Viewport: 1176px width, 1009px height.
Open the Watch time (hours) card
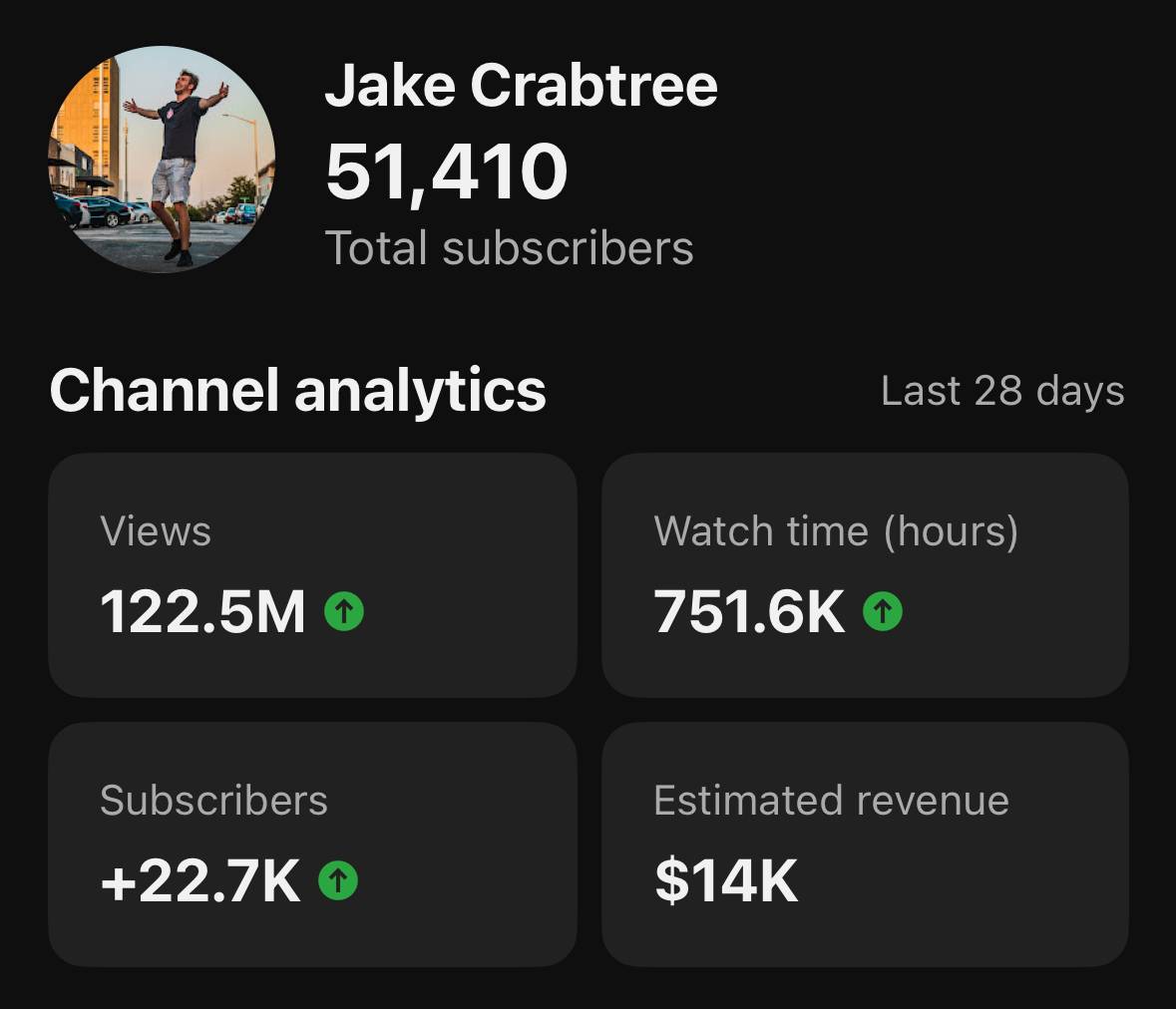click(865, 575)
